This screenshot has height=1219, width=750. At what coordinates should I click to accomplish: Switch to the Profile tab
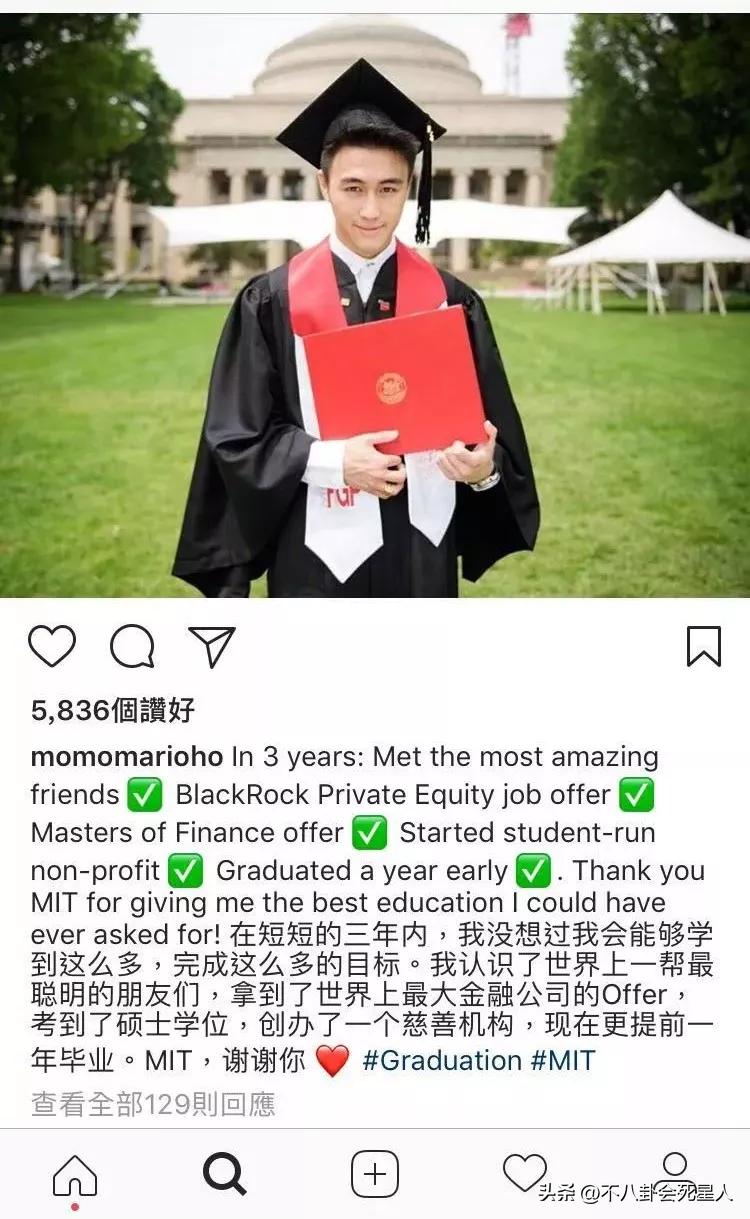(x=675, y=1170)
